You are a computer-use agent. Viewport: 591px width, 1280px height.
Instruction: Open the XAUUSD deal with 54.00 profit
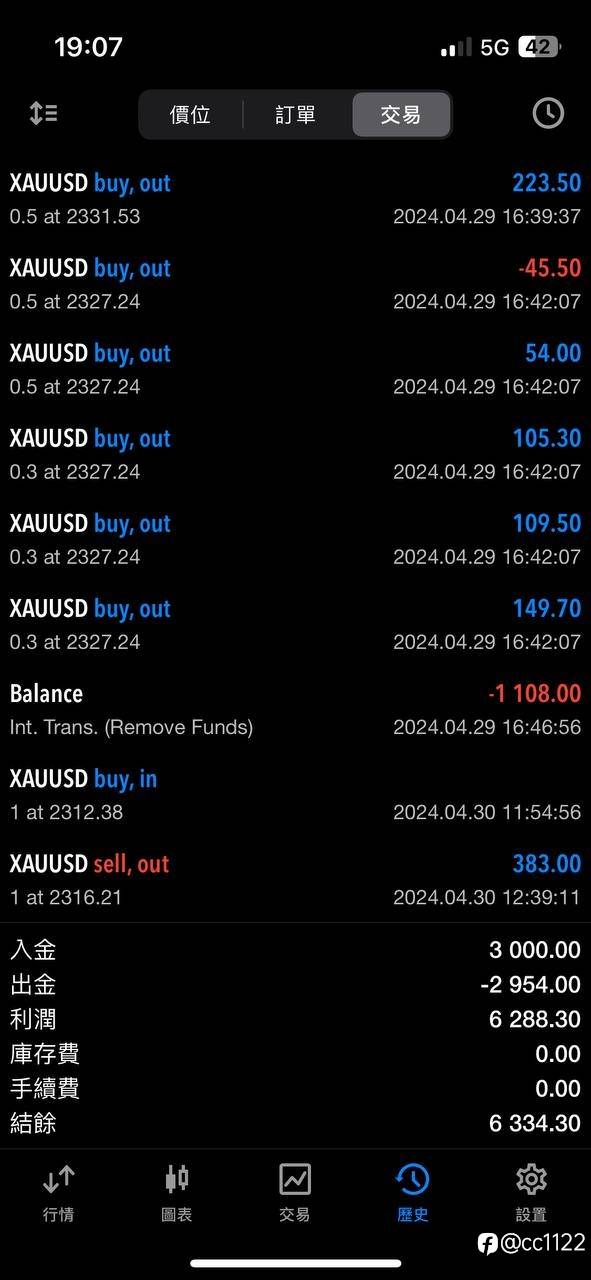click(x=295, y=369)
